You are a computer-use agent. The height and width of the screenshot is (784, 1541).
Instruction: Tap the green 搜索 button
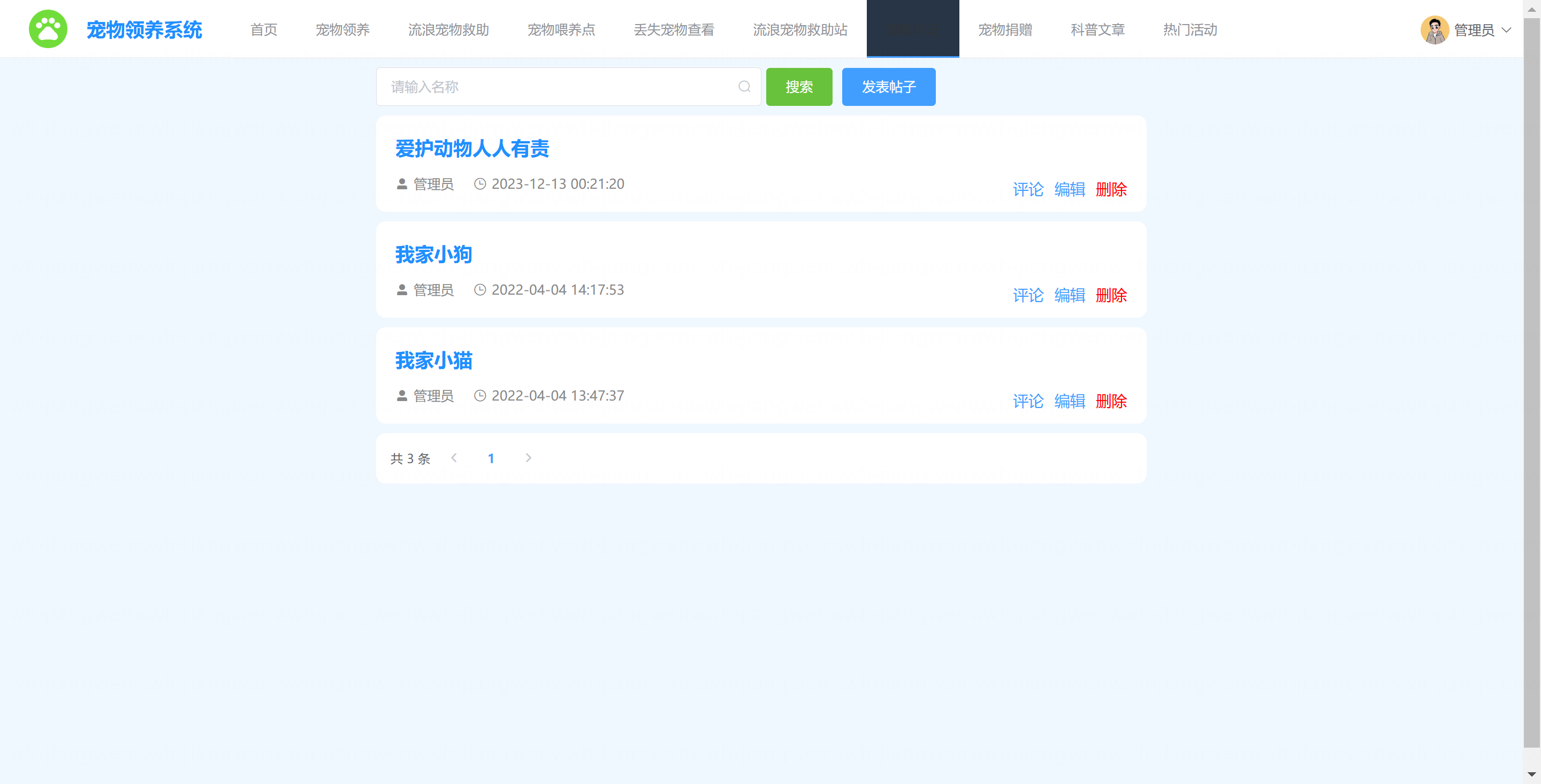coord(799,87)
